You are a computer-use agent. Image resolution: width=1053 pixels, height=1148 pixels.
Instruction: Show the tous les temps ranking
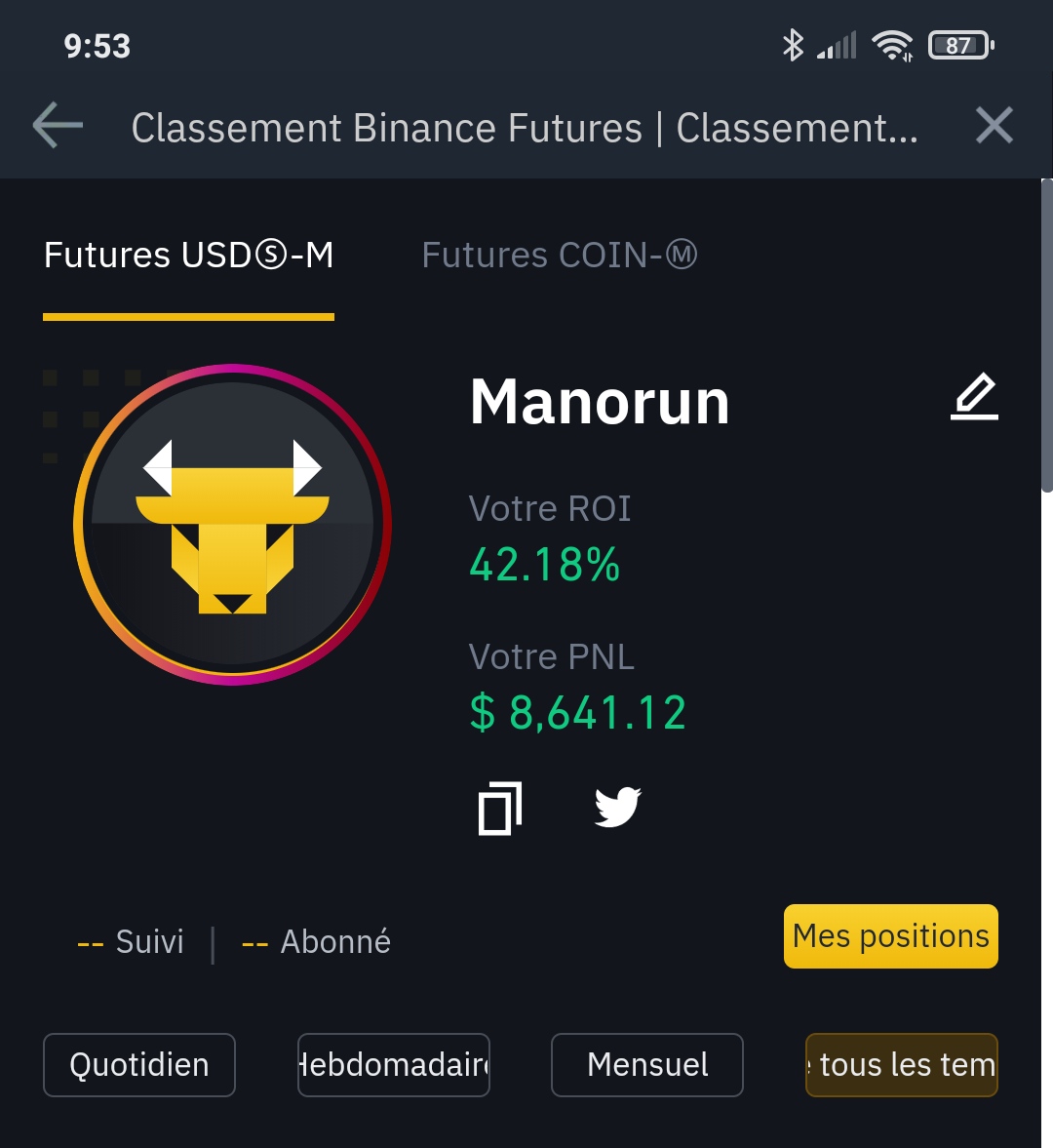[901, 1065]
